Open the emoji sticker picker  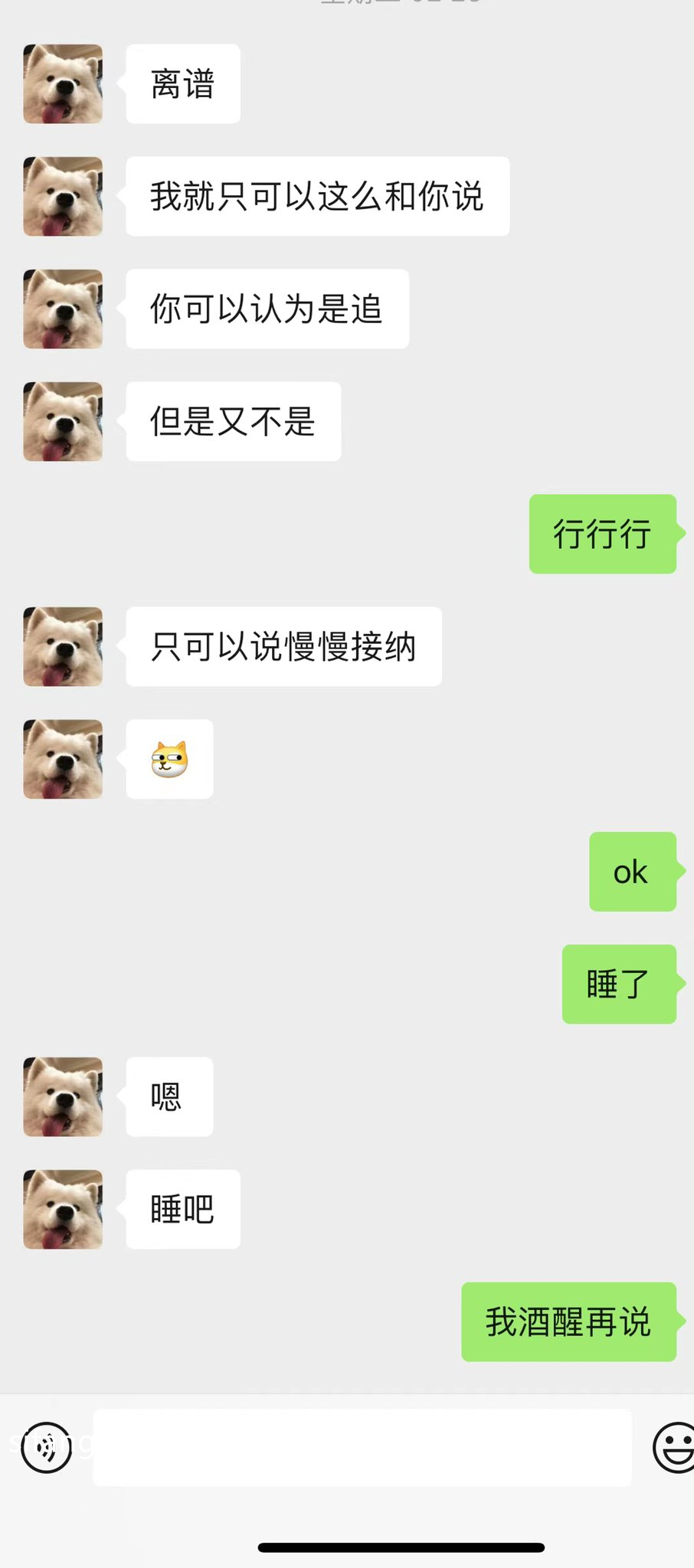click(x=674, y=1447)
